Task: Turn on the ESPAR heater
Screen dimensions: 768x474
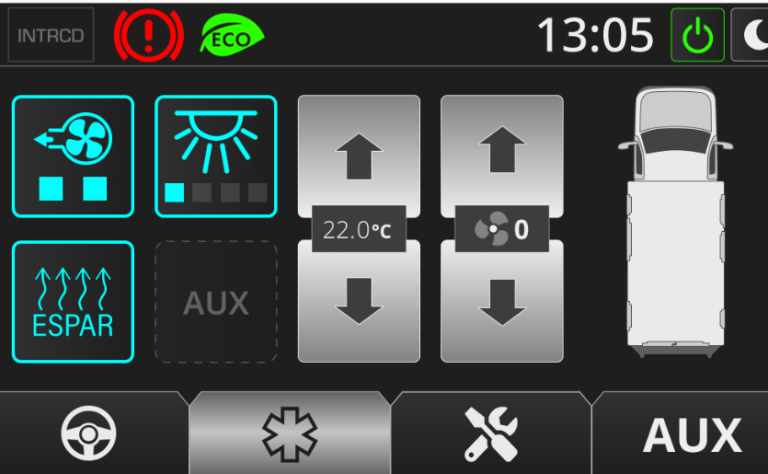Action: tap(73, 302)
